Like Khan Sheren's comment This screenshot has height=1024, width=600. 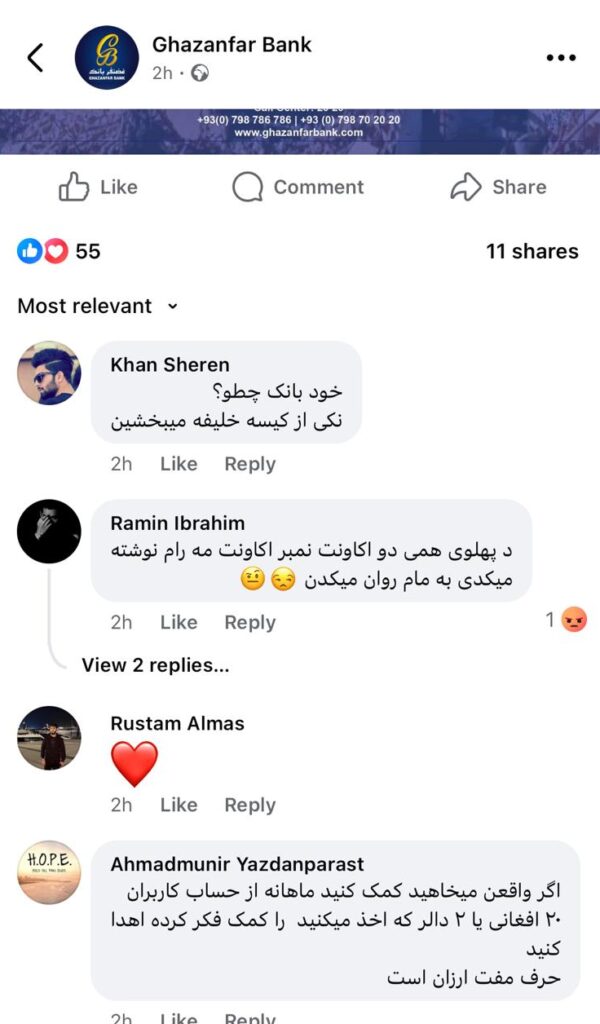click(178, 464)
